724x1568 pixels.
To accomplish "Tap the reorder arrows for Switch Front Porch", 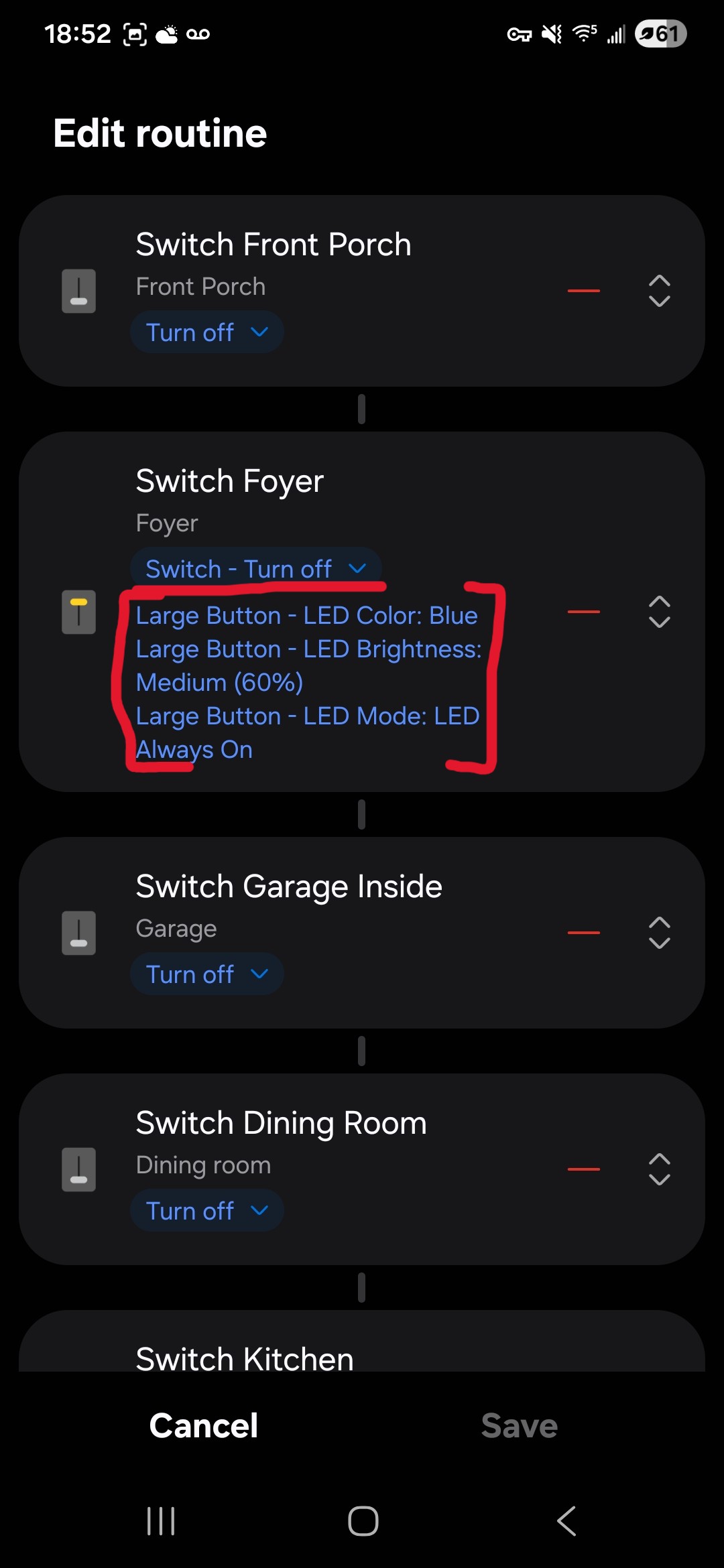I will [x=659, y=291].
